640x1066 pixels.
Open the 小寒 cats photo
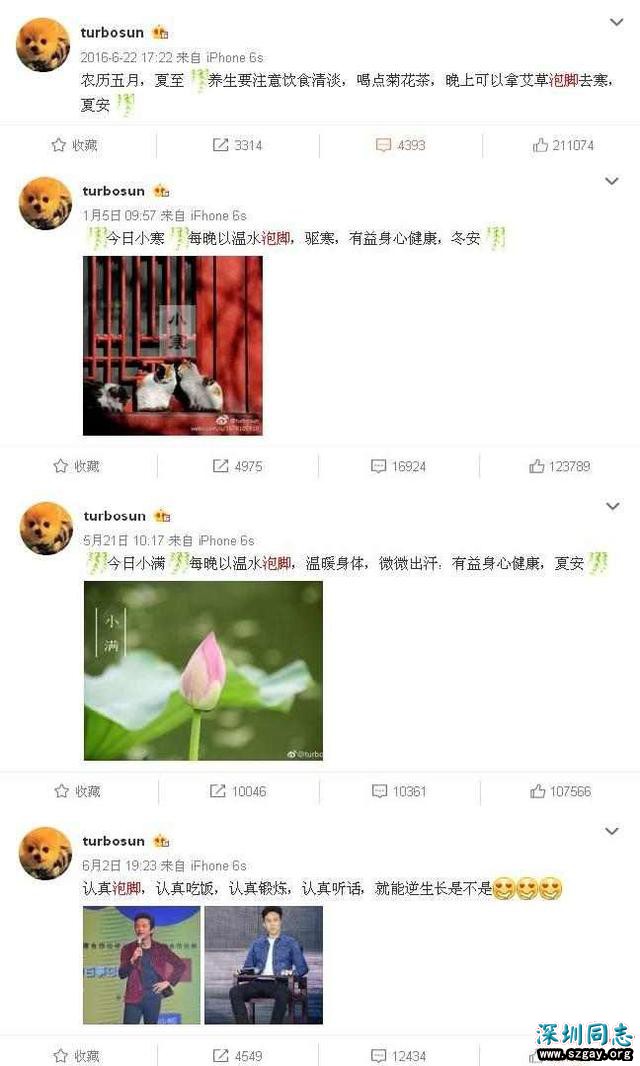(172, 345)
